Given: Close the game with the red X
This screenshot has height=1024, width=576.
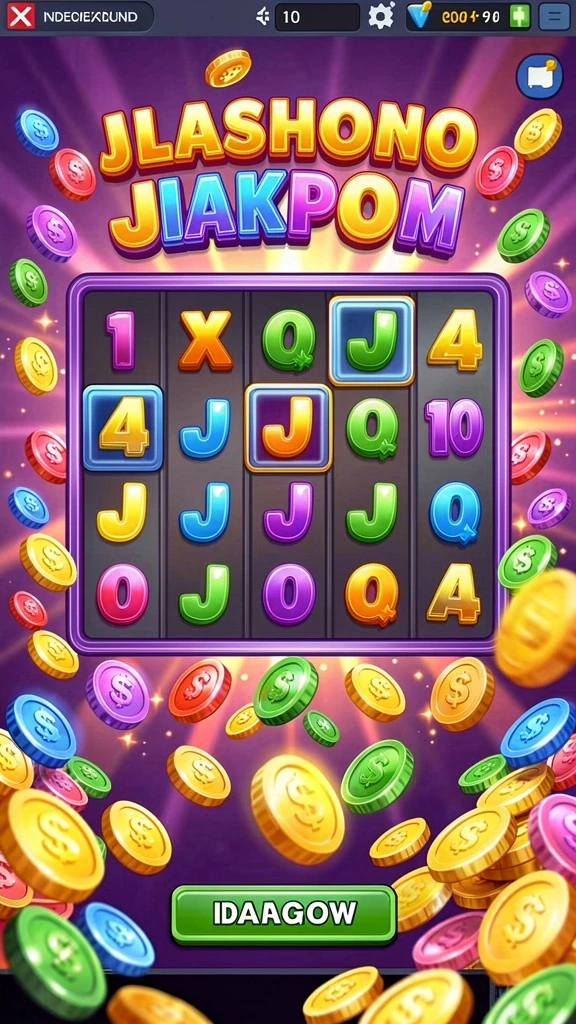Looking at the screenshot, I should click(21, 17).
